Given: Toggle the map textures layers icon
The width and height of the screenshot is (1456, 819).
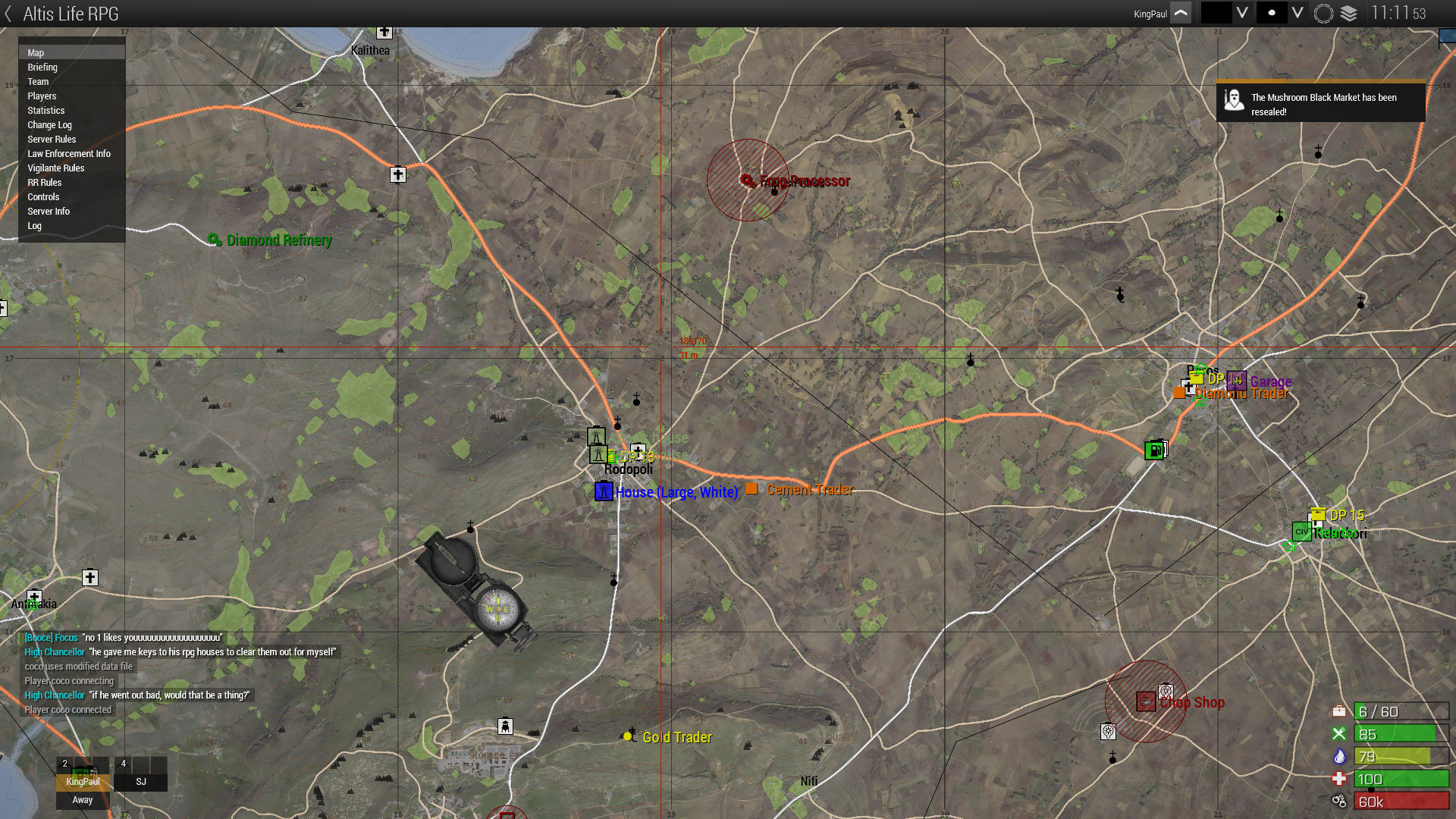Looking at the screenshot, I should pyautogui.click(x=1349, y=14).
